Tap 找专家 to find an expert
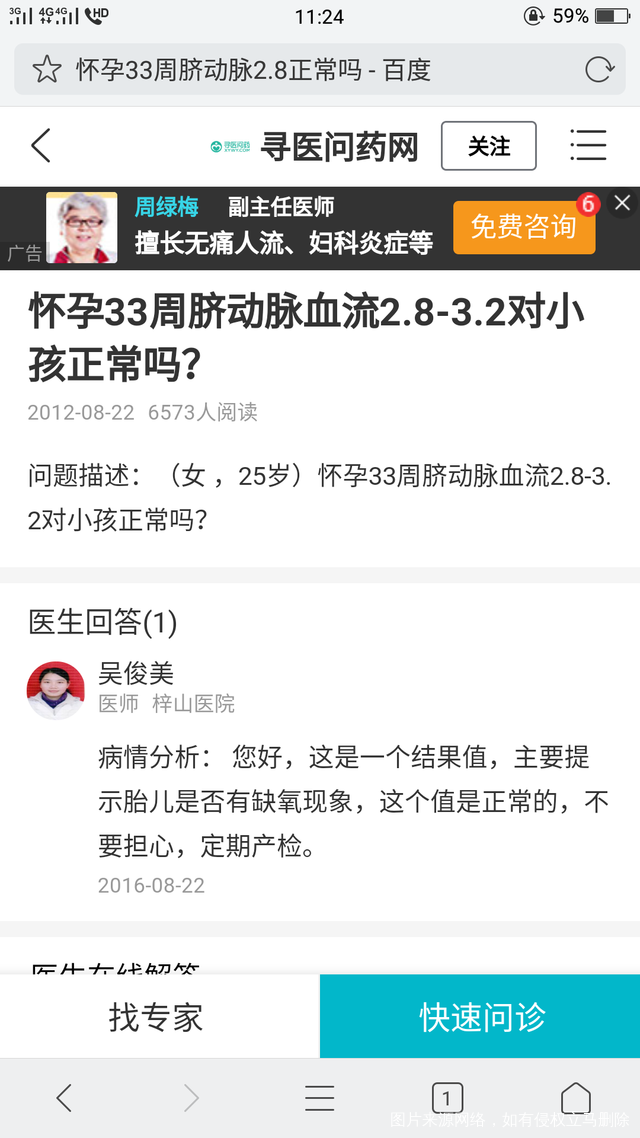The width and height of the screenshot is (640, 1138). (x=159, y=1017)
